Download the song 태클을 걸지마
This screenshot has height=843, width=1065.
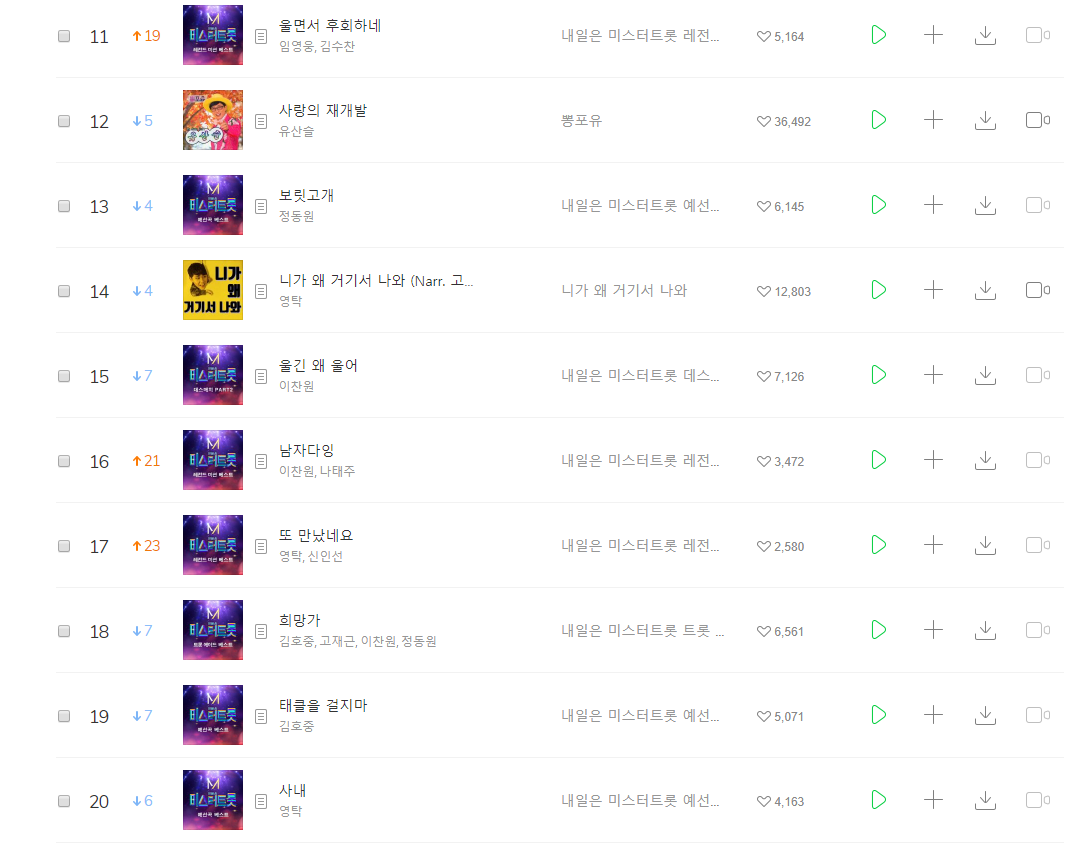[x=985, y=715]
